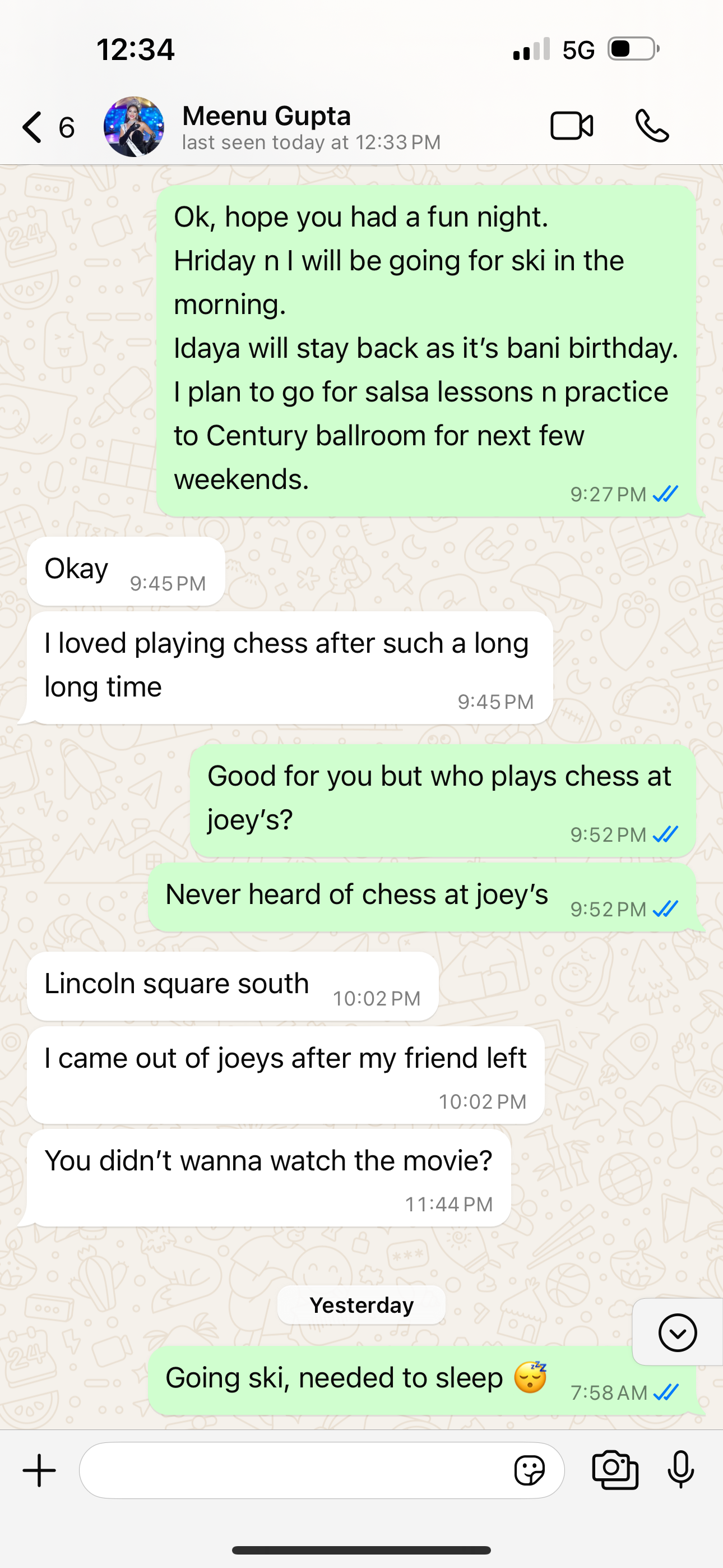
Task: Open the camera to send a photo
Action: (615, 1470)
